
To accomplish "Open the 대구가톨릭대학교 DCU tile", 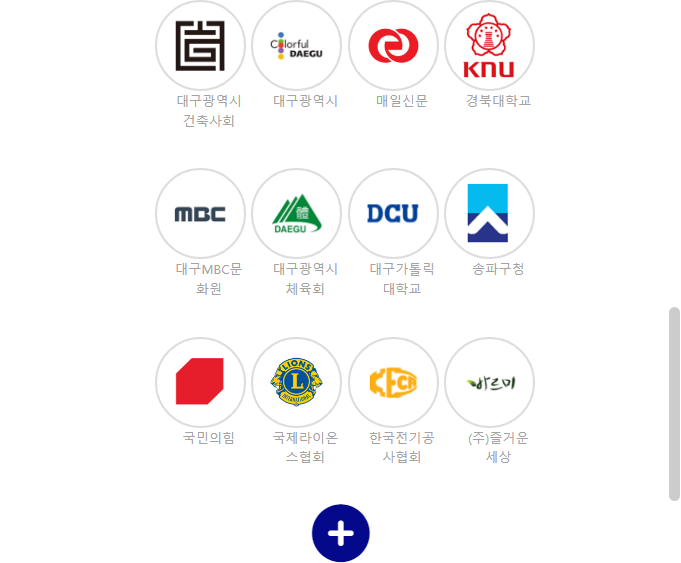I will pos(393,213).
